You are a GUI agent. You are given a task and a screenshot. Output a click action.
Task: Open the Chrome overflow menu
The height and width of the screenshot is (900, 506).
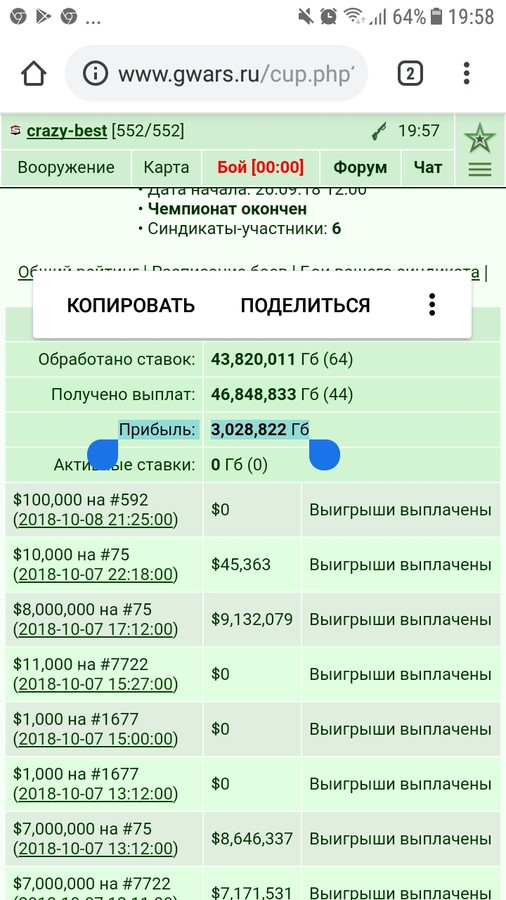[466, 74]
